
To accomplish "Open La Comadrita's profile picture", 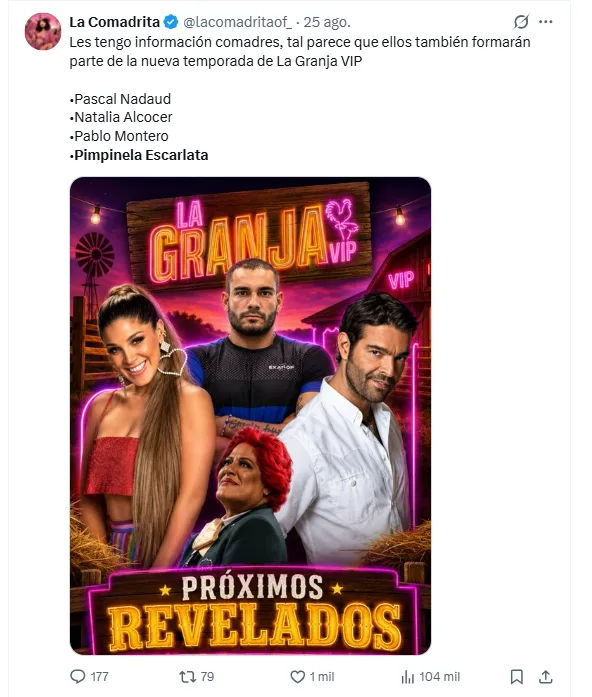I will point(43,31).
